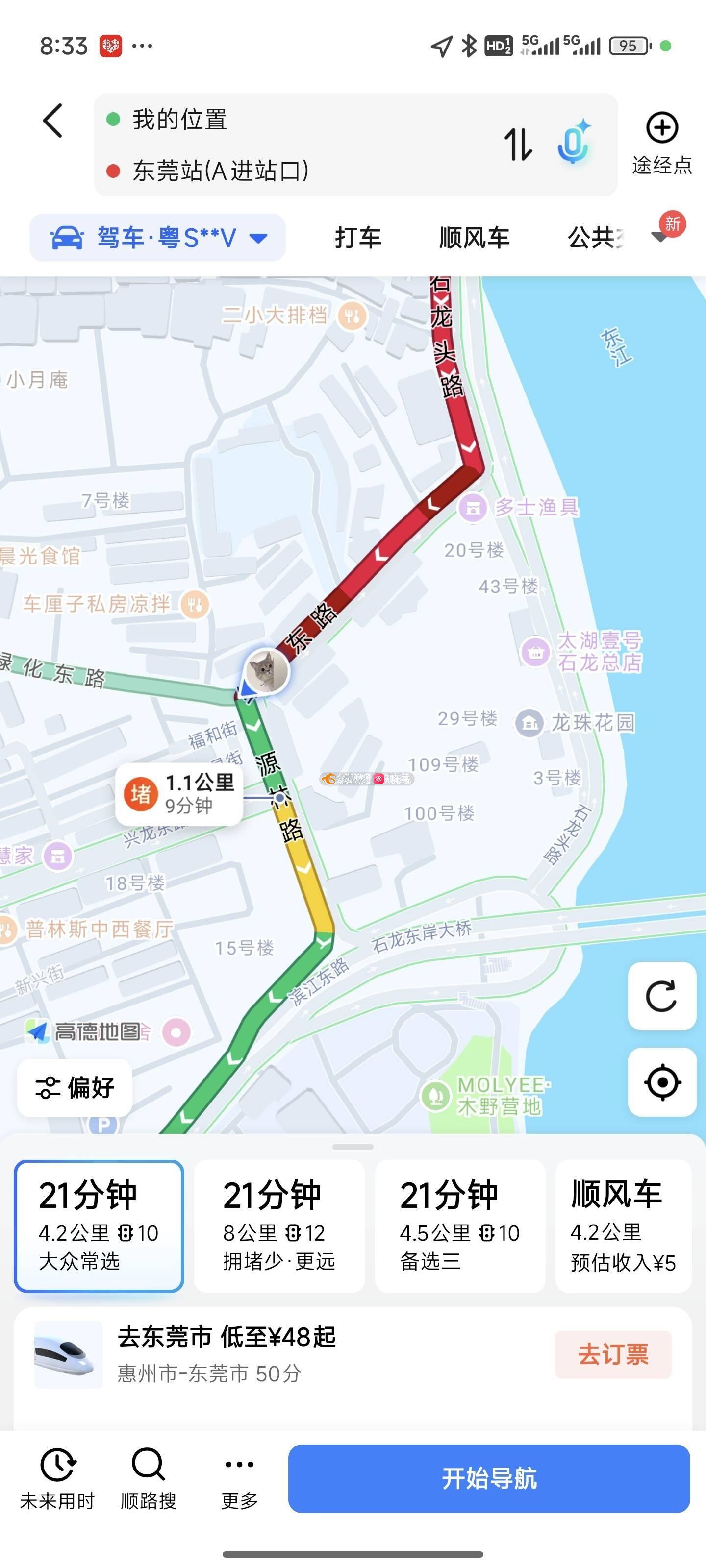Image resolution: width=706 pixels, height=1568 pixels.
Task: Activate the voice assistant microphone
Action: tap(574, 144)
